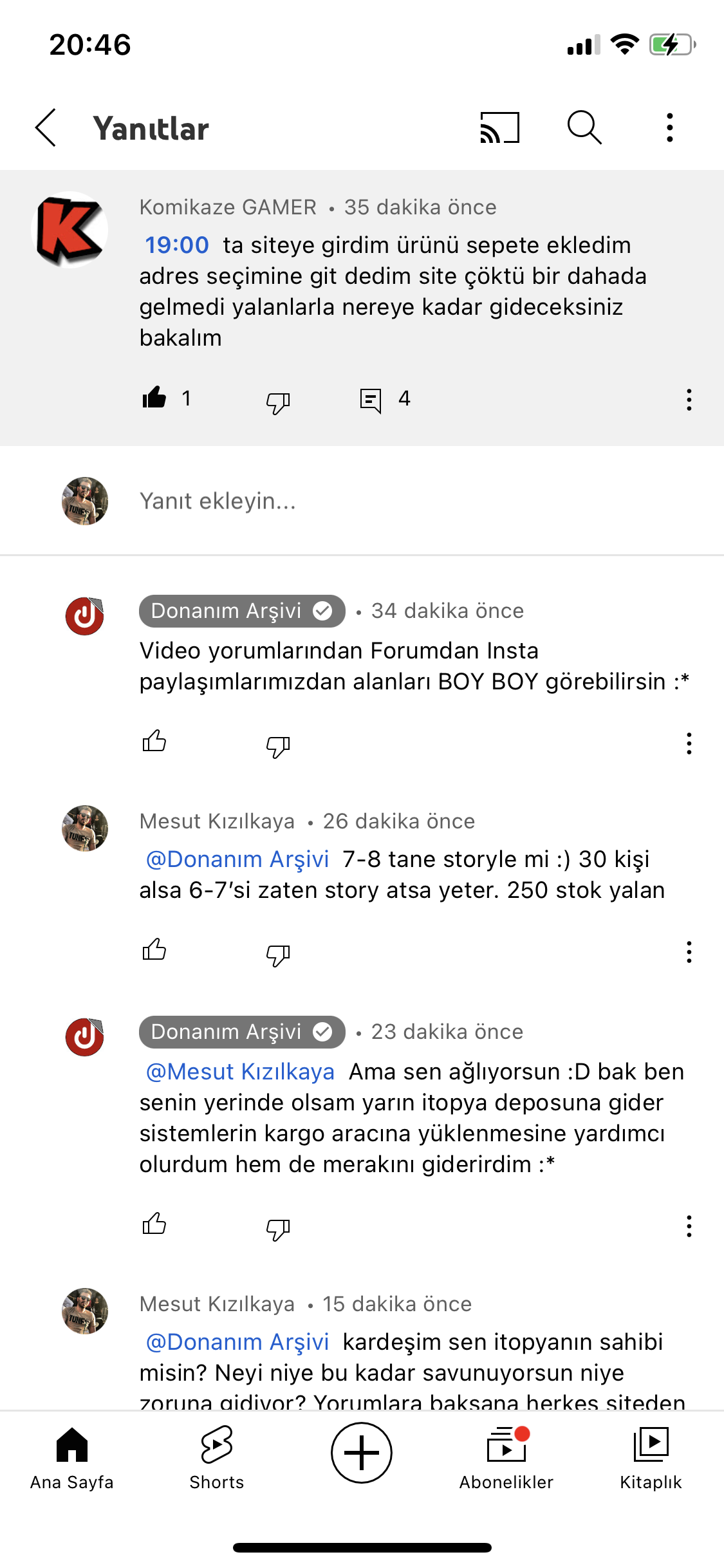The height and width of the screenshot is (1568, 724).
Task: Jump to the 19:00 timestamp link
Action: tap(177, 245)
